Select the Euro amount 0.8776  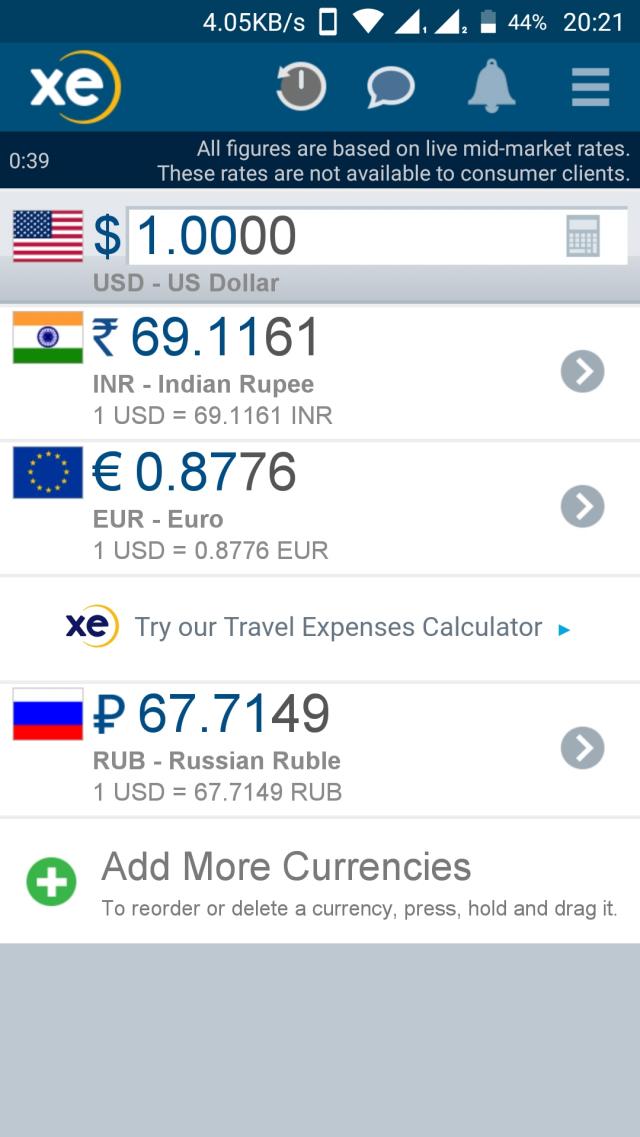tap(215, 472)
